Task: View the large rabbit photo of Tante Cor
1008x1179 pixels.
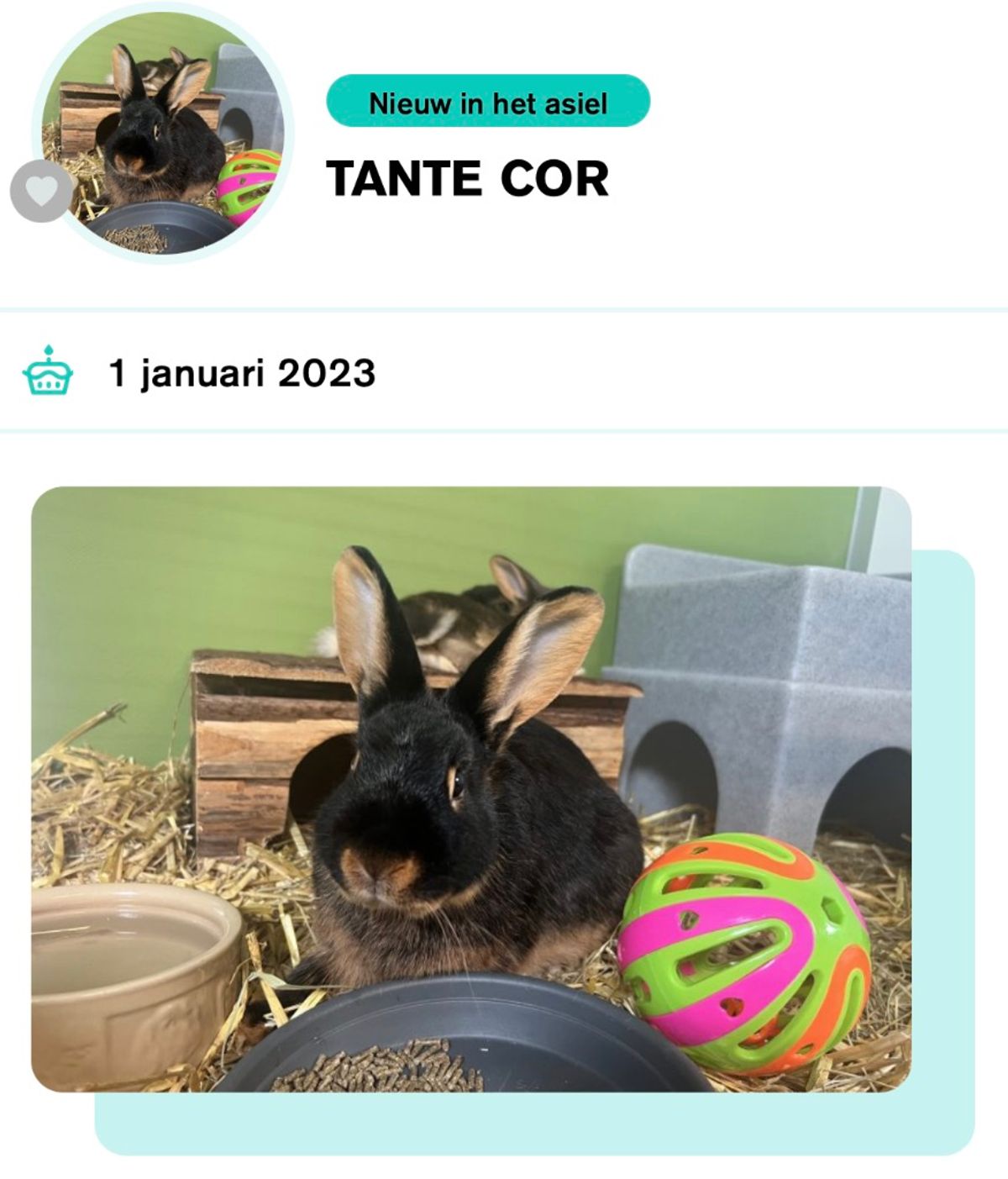Action: pyautogui.click(x=470, y=788)
